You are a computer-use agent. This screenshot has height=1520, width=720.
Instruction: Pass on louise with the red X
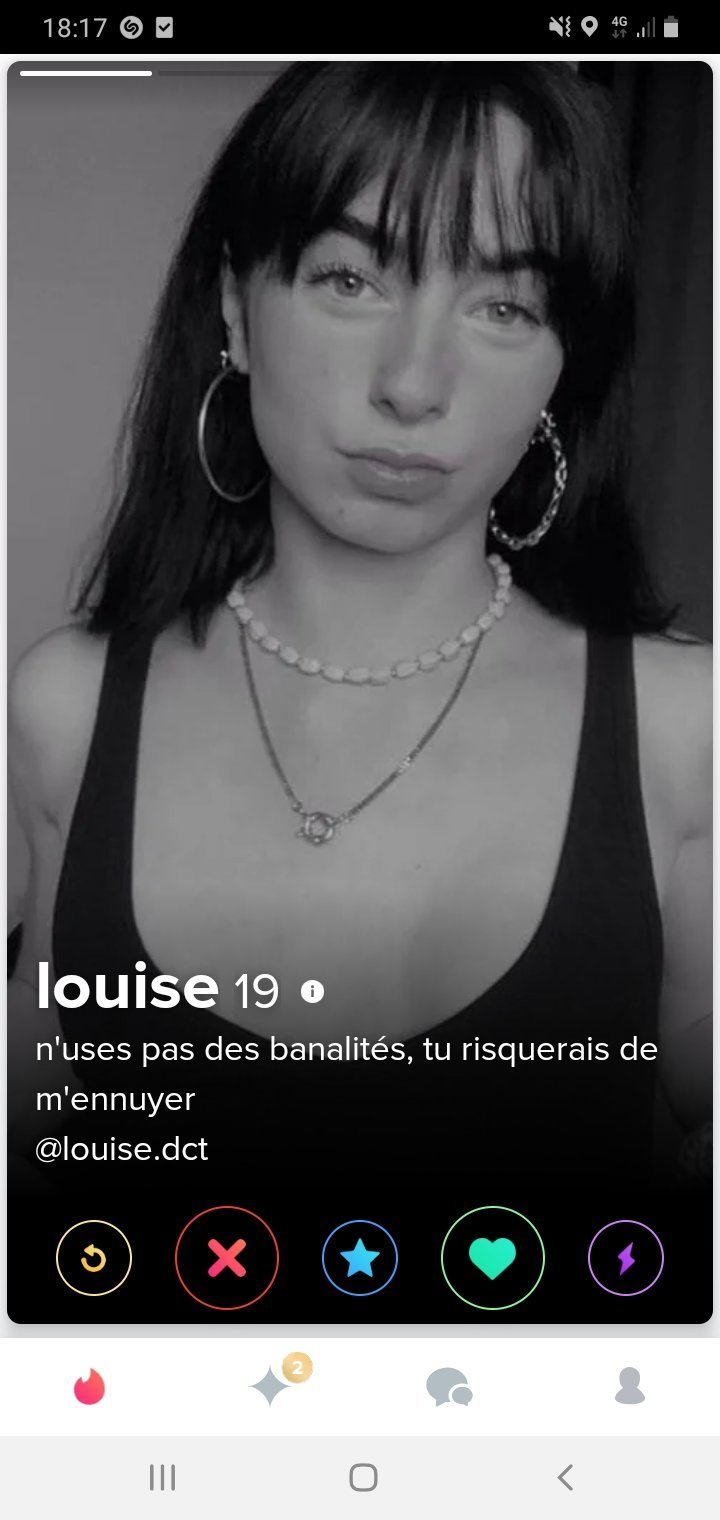click(227, 1258)
